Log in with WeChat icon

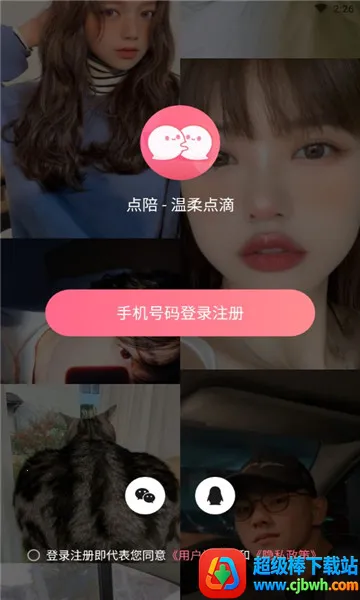[x=145, y=496]
